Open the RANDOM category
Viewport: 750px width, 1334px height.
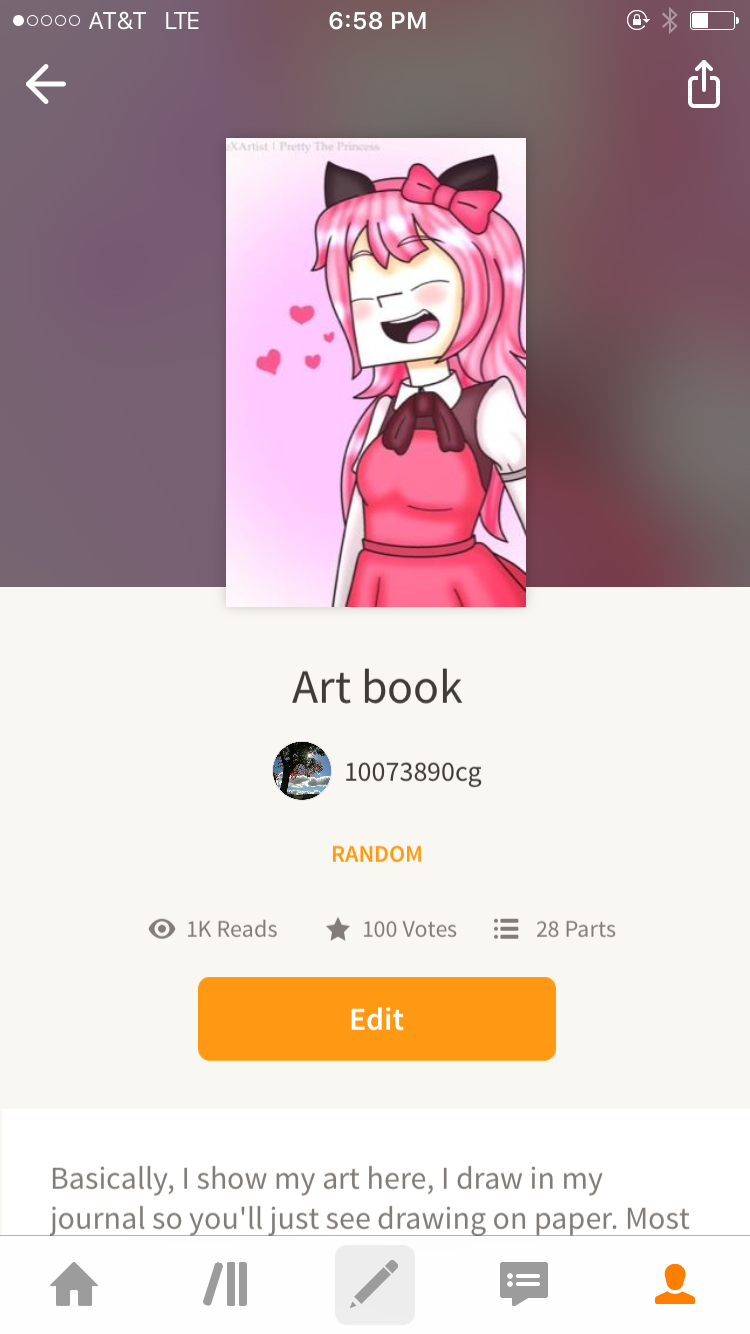click(377, 854)
